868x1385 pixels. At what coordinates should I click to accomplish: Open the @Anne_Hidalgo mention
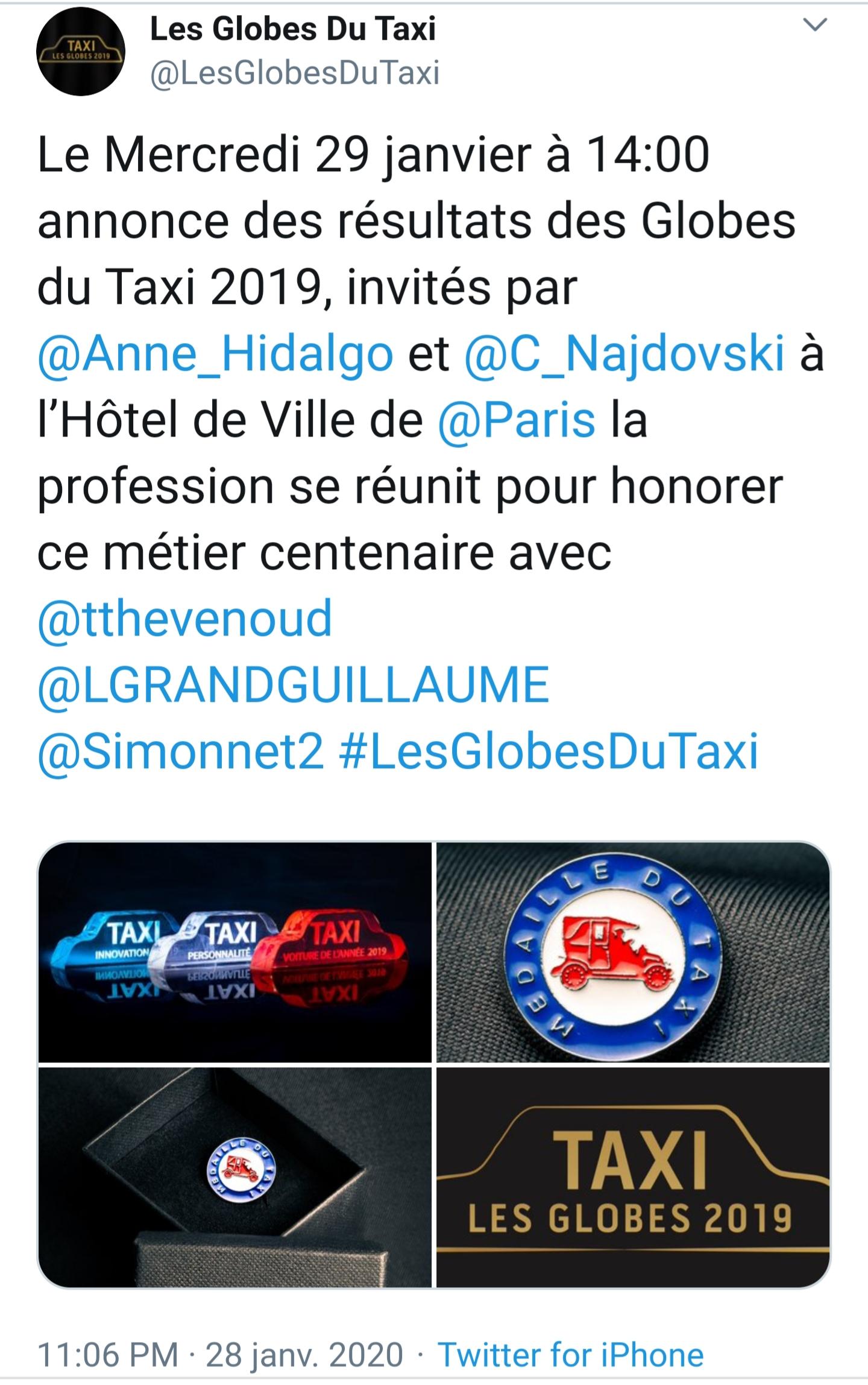(x=215, y=354)
